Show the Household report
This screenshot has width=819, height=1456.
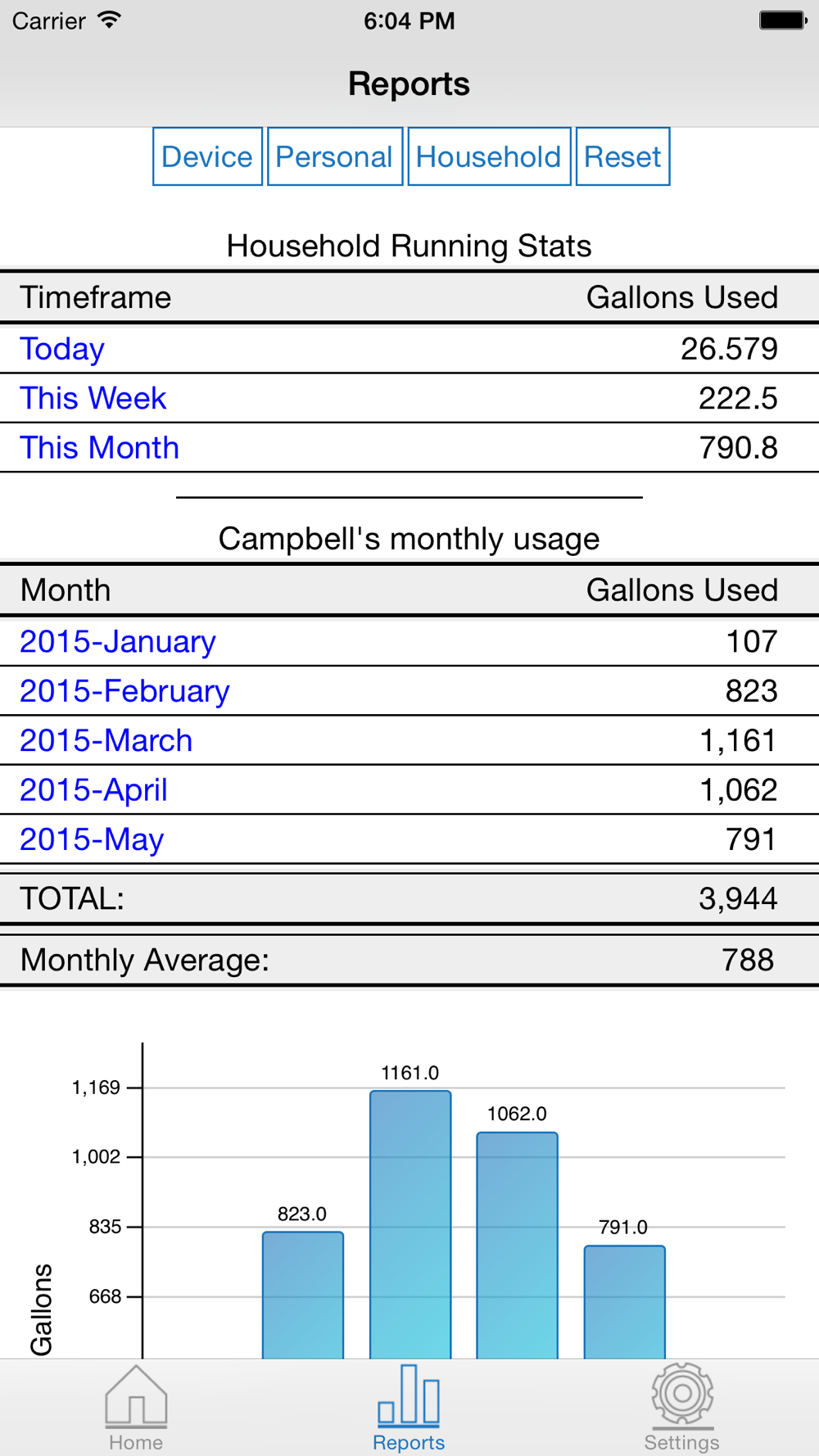pos(489,156)
